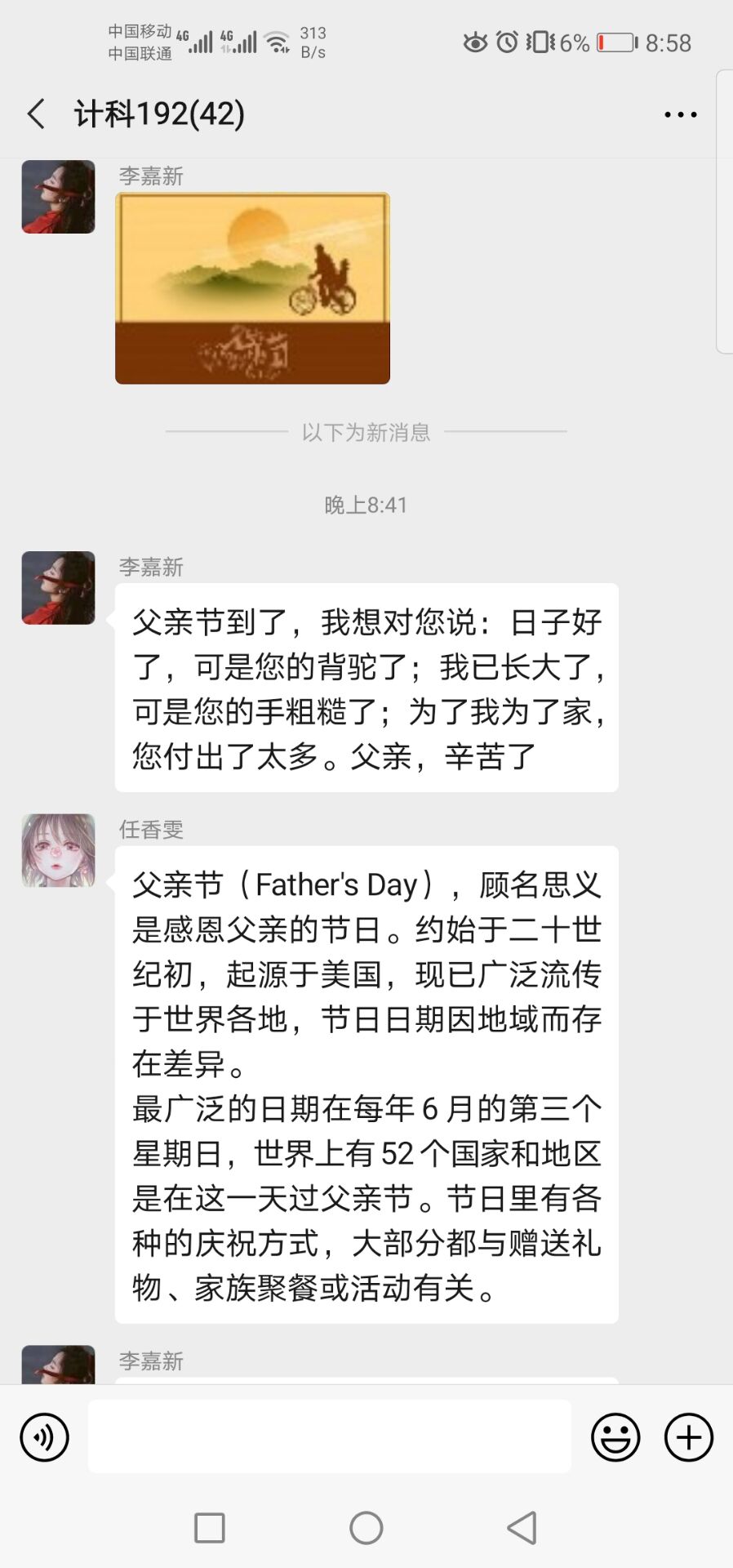
Task: Open the chat info overflow menu
Action: point(680,115)
